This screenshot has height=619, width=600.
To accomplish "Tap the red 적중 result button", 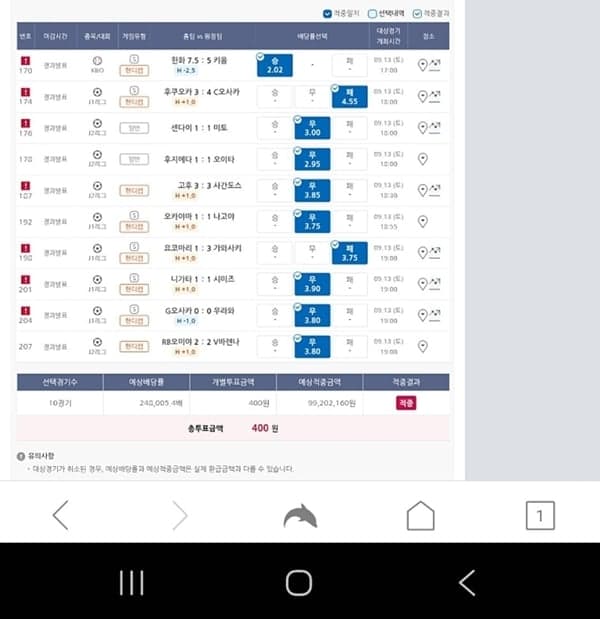I will point(406,402).
